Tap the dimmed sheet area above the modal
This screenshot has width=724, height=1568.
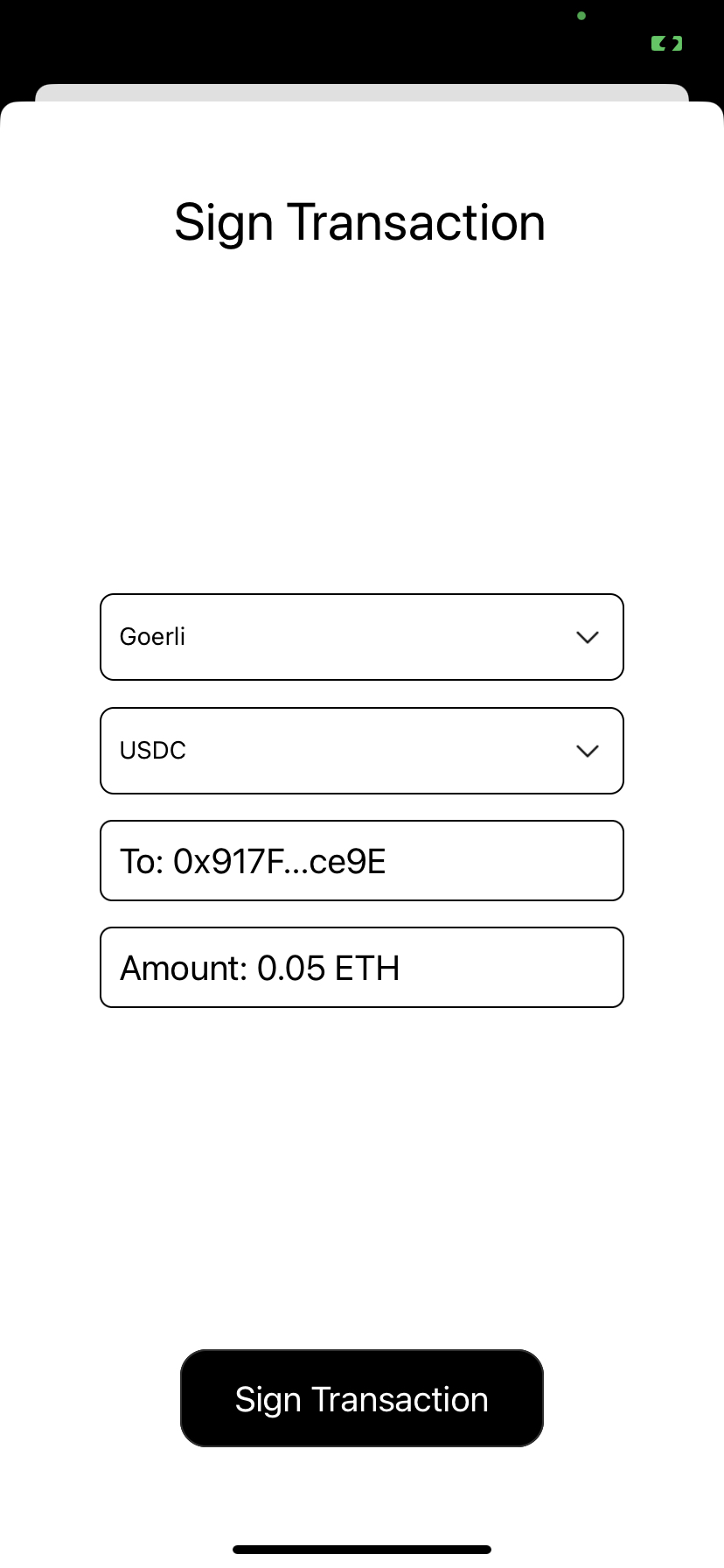tap(362, 91)
